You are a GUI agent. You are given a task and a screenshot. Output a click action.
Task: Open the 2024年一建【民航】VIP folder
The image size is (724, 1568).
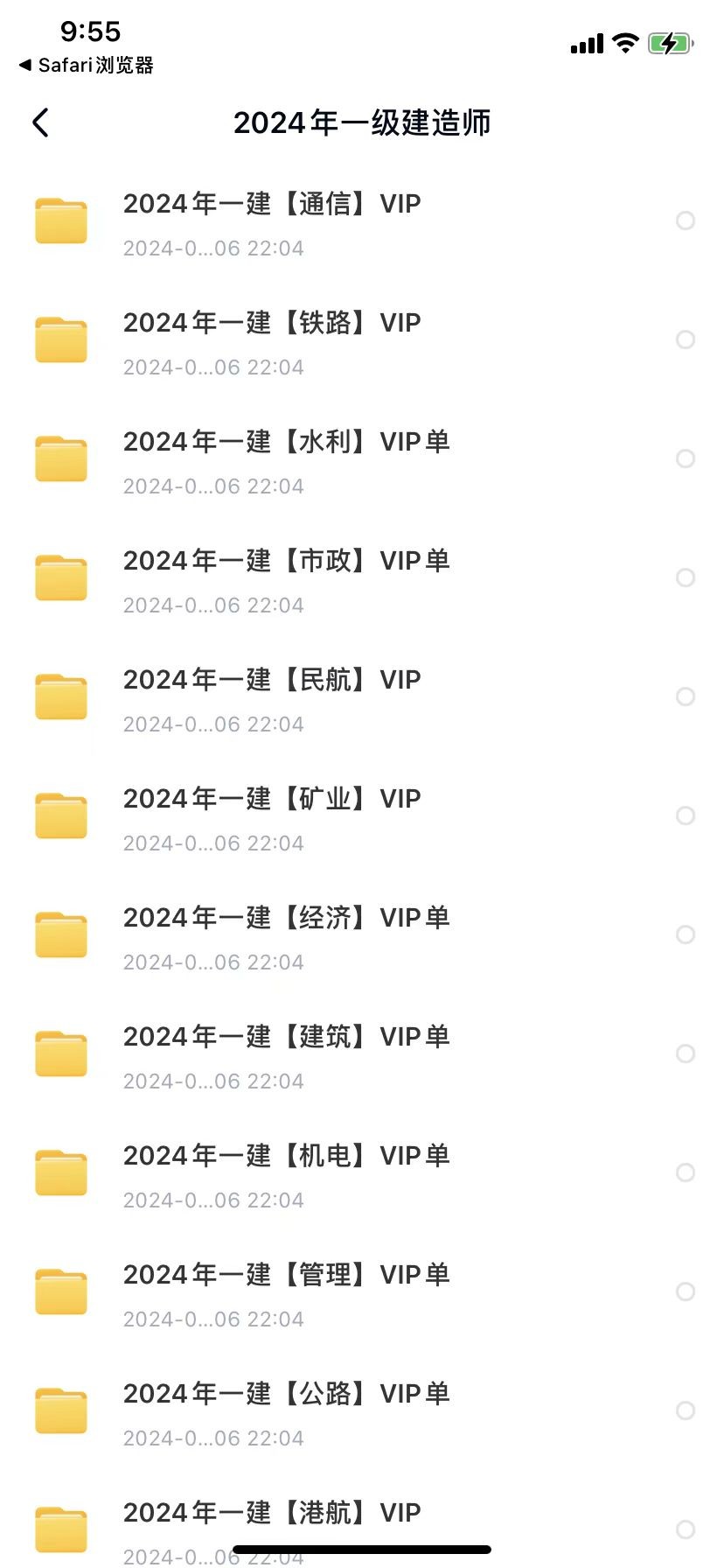click(x=362, y=698)
